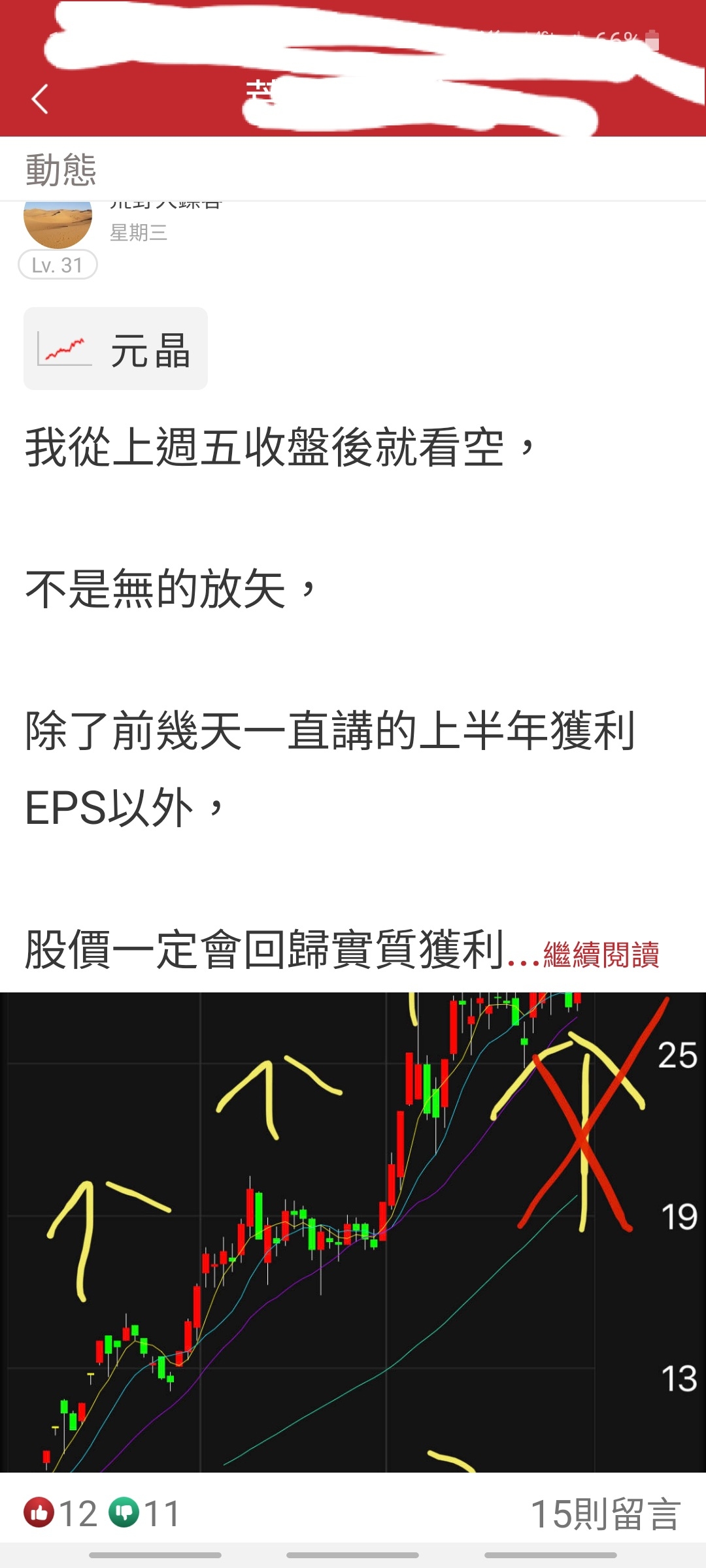Go back using the header arrow
The image size is (706, 1568).
[x=41, y=99]
